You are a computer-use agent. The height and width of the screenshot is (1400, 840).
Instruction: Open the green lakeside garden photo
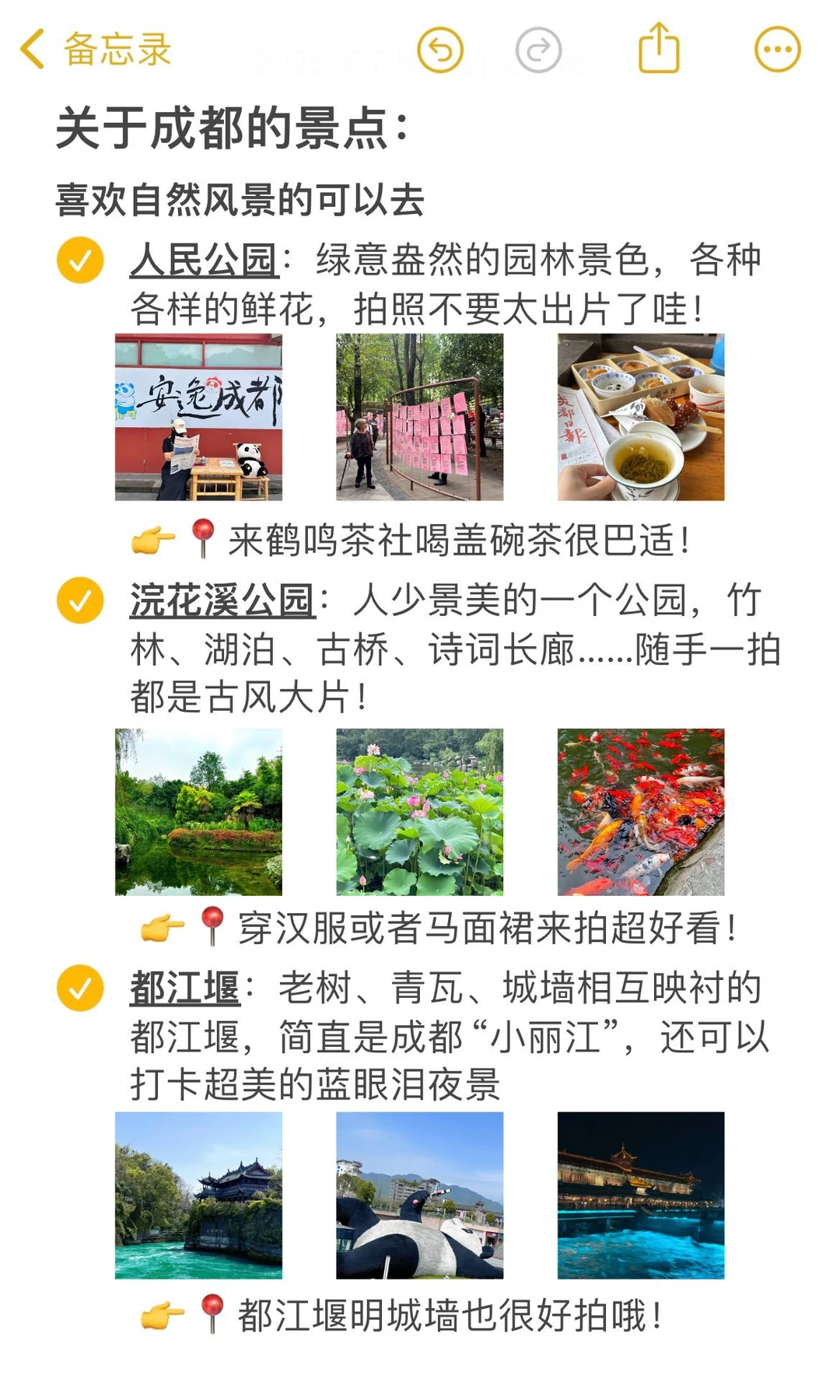198,812
